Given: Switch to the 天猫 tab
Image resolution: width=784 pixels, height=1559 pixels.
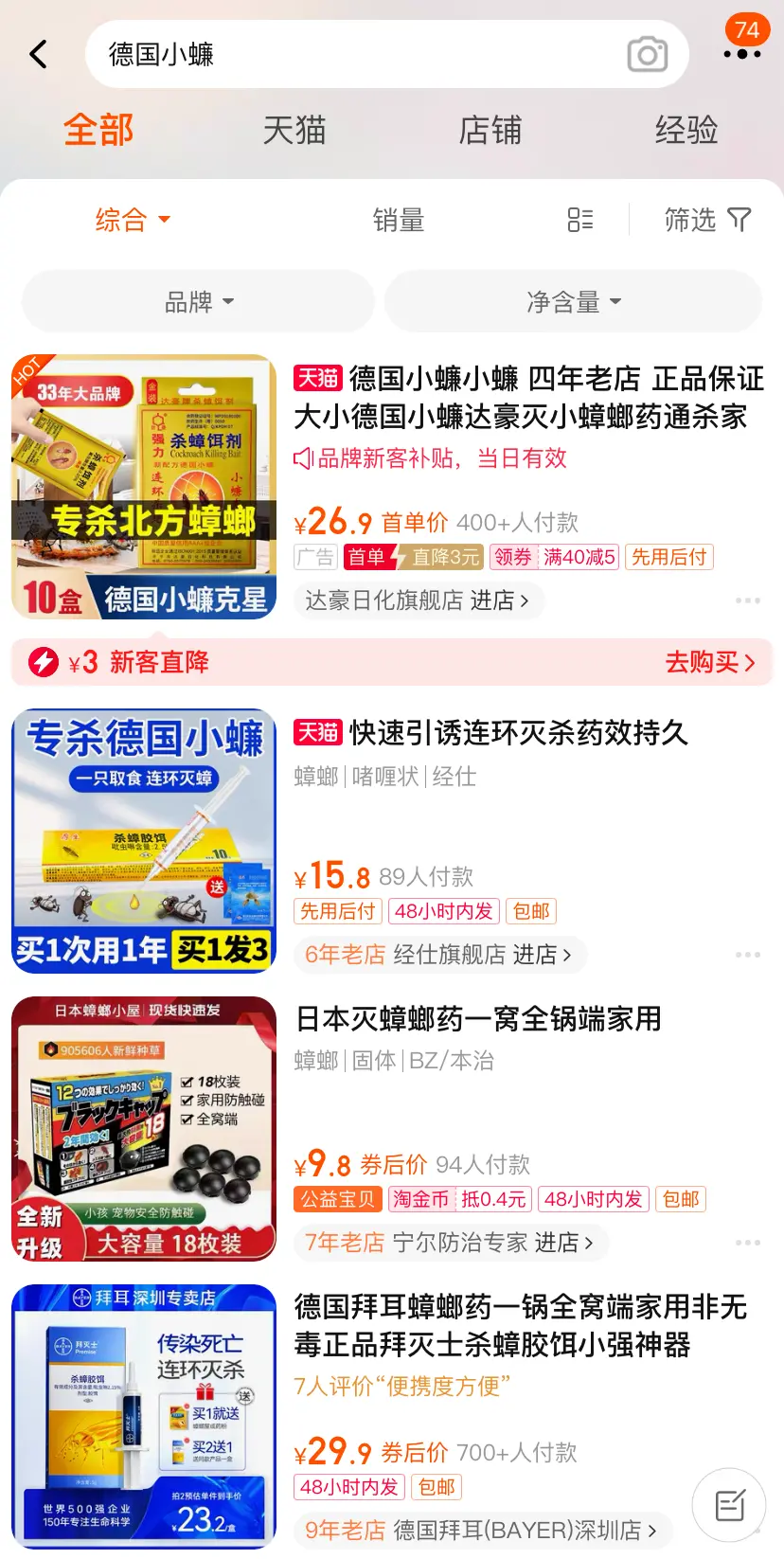Looking at the screenshot, I should 294,131.
